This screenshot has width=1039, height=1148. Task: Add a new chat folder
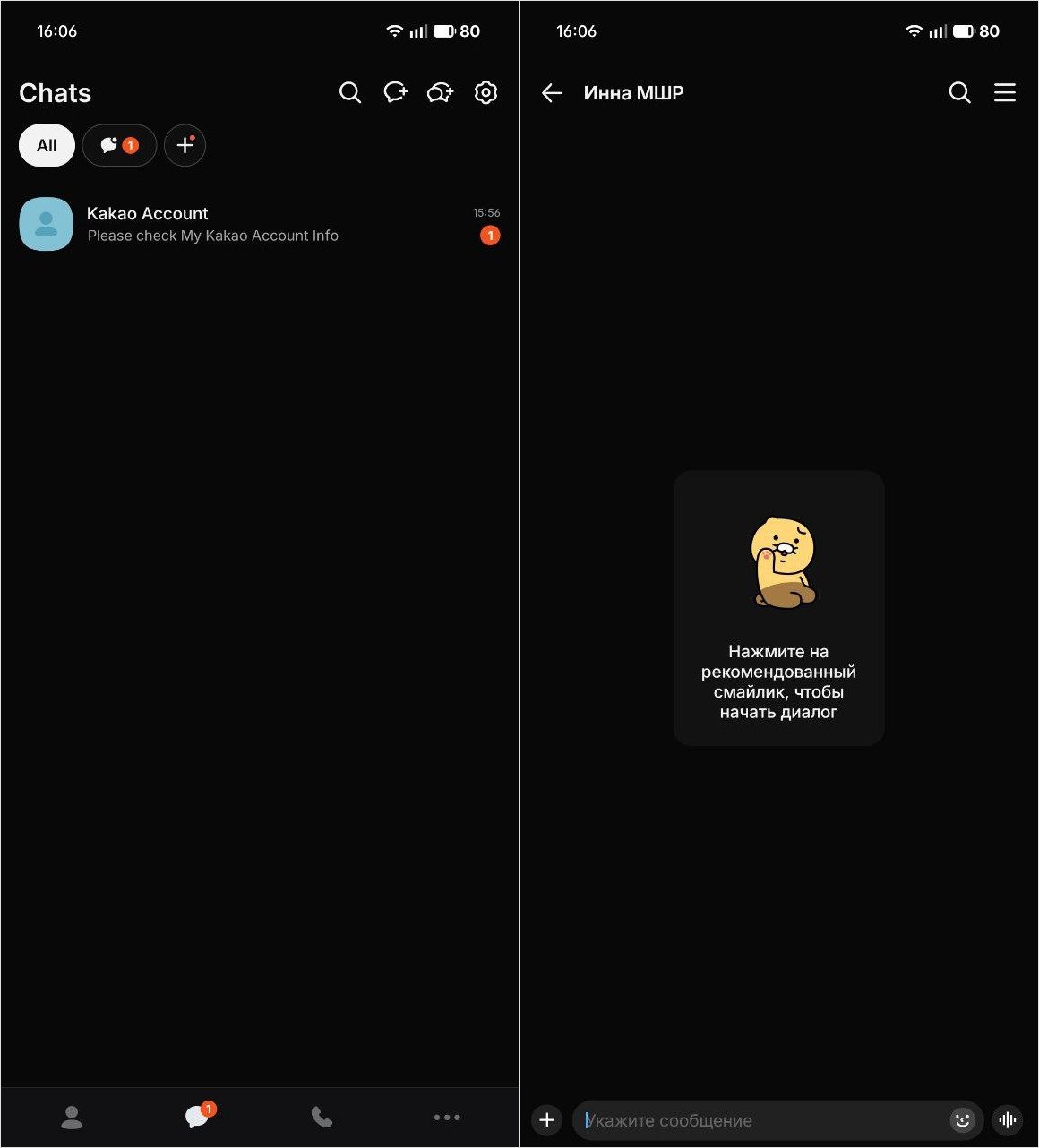click(x=185, y=146)
